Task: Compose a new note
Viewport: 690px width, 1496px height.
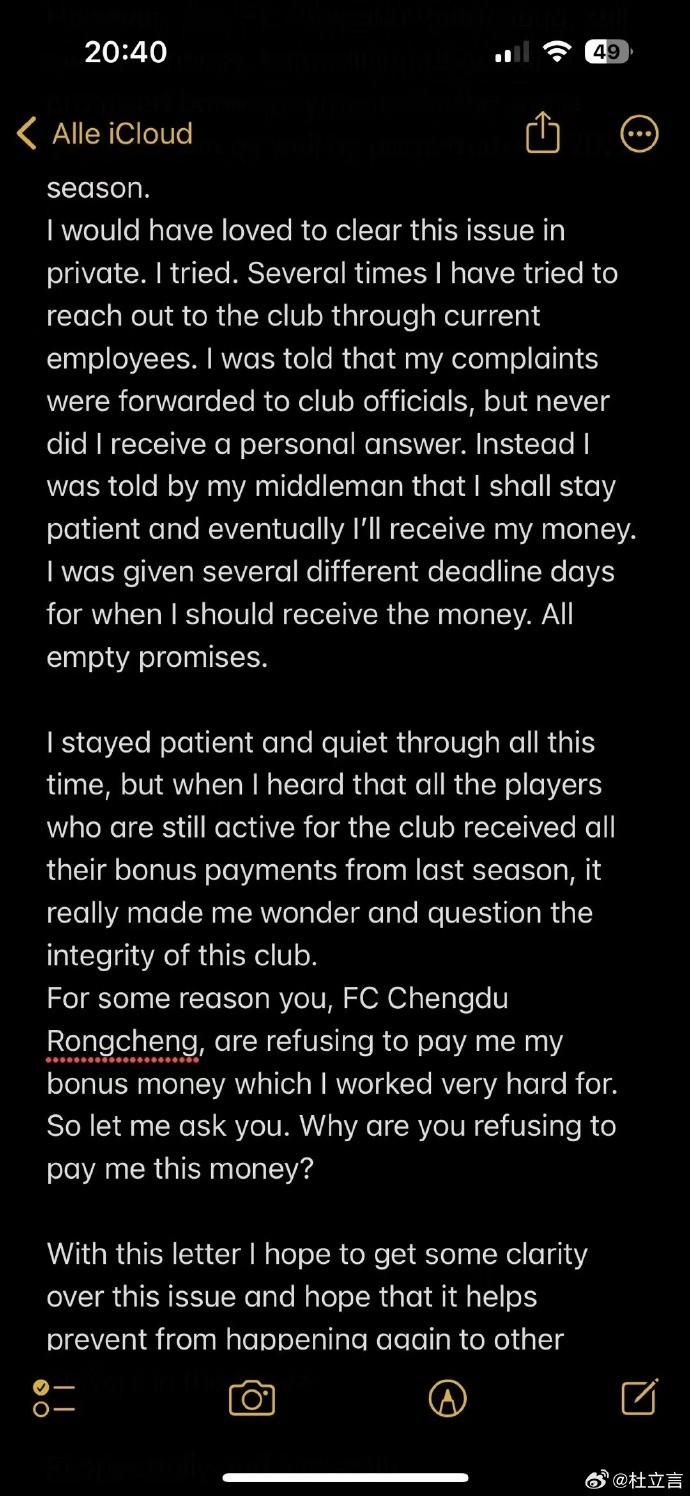Action: point(639,1397)
